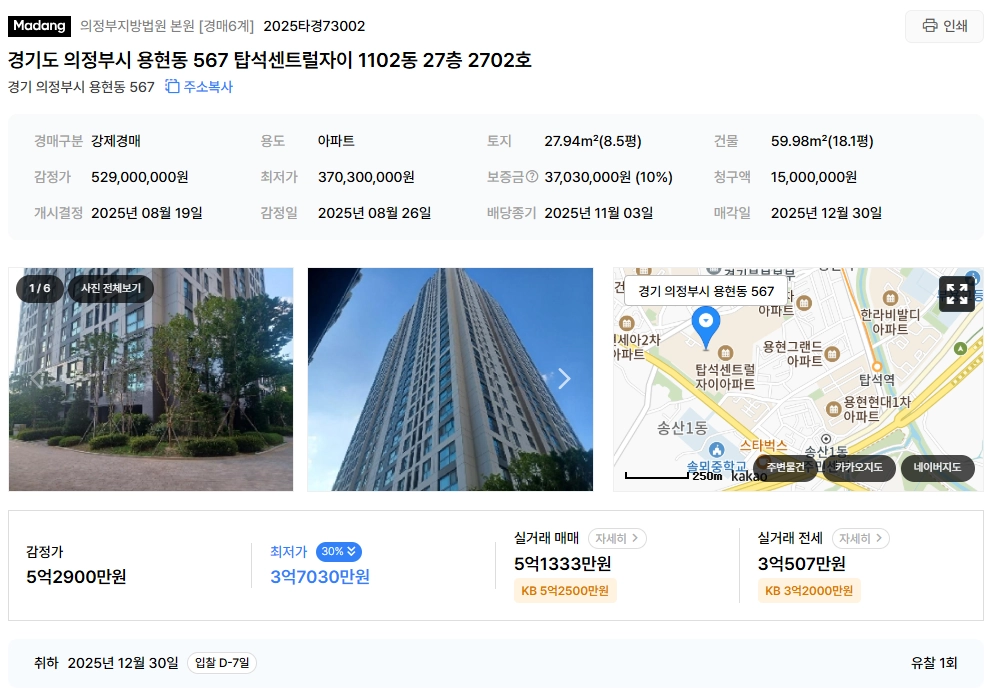Show the previous property photo
The image size is (992, 690).
(38, 378)
